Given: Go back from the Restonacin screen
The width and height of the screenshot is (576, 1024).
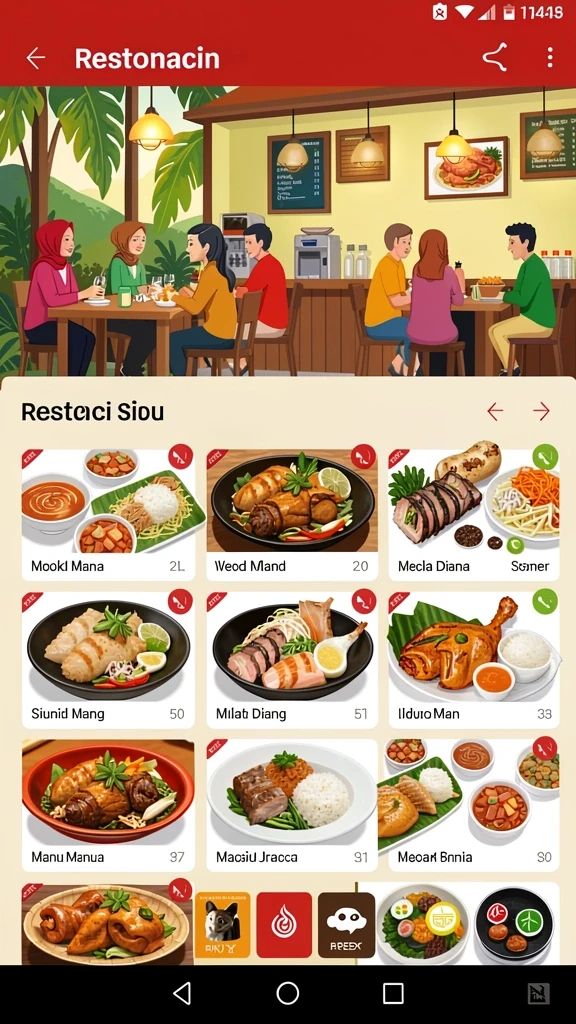Looking at the screenshot, I should pyautogui.click(x=36, y=58).
